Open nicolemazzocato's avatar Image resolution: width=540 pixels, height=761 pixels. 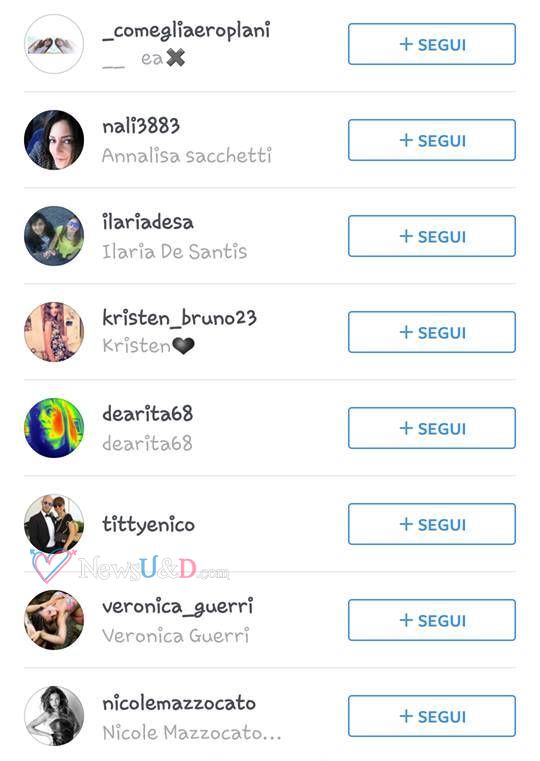pyautogui.click(x=54, y=716)
